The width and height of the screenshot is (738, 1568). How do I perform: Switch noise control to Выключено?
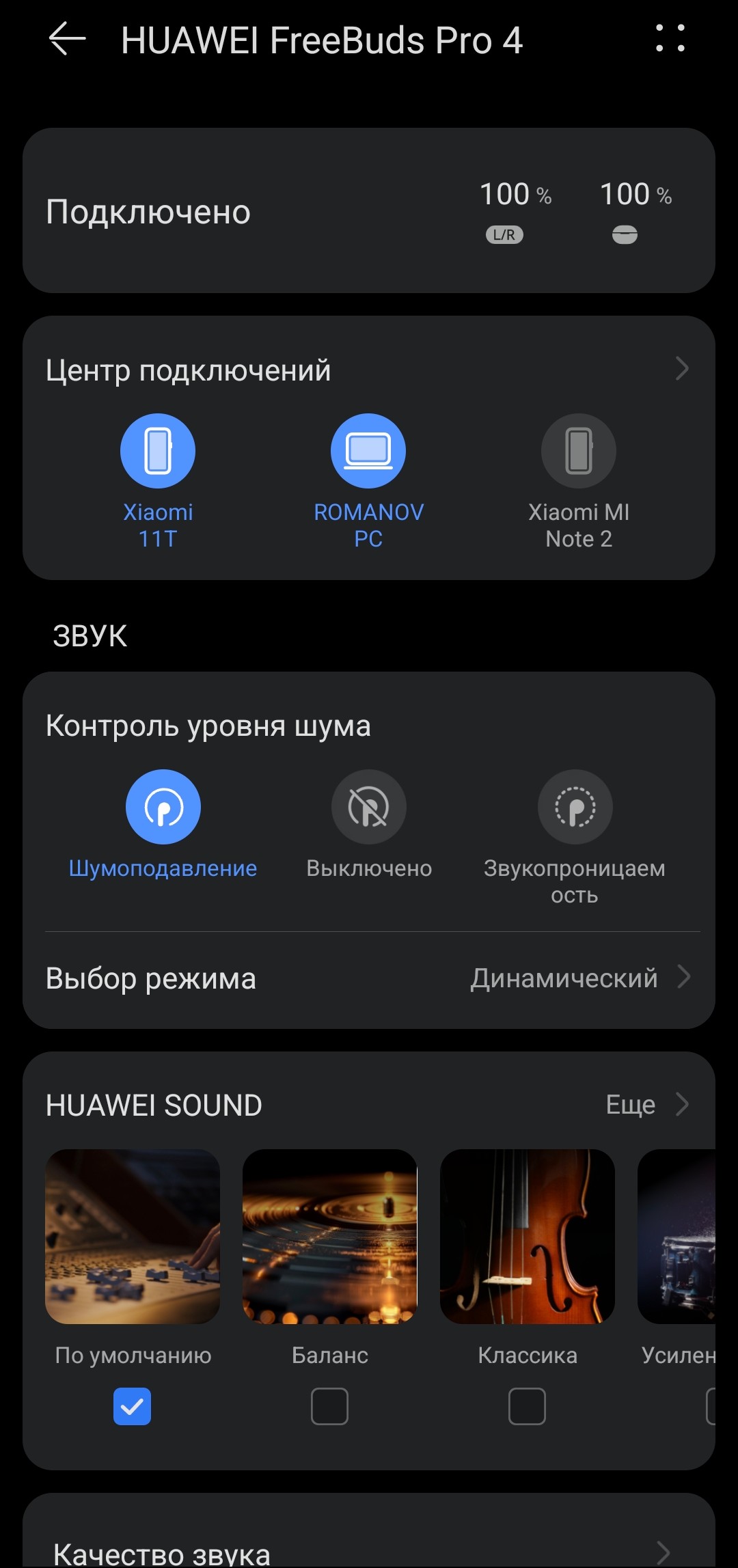(369, 808)
